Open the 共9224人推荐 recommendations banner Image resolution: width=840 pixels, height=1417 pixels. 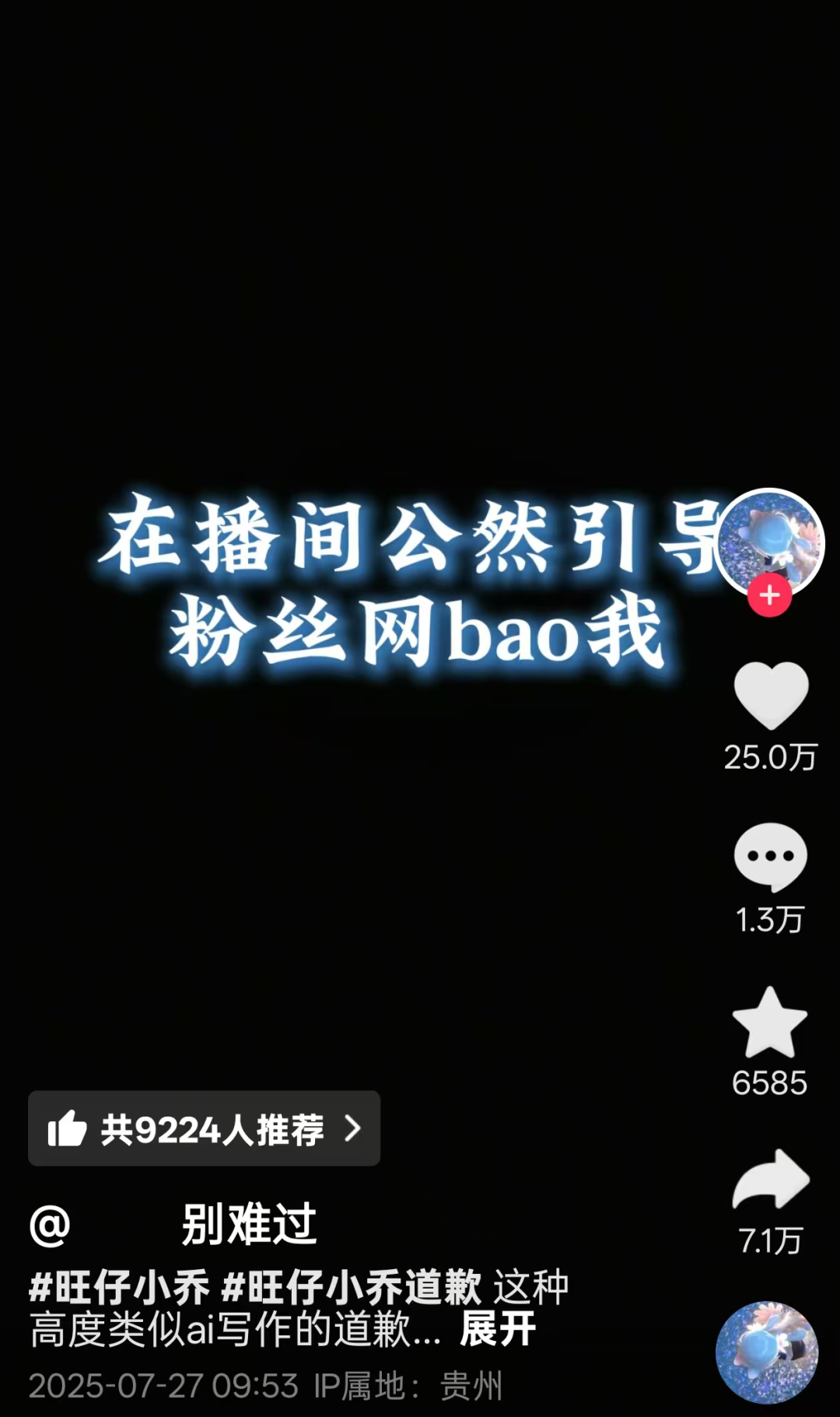coord(204,1128)
